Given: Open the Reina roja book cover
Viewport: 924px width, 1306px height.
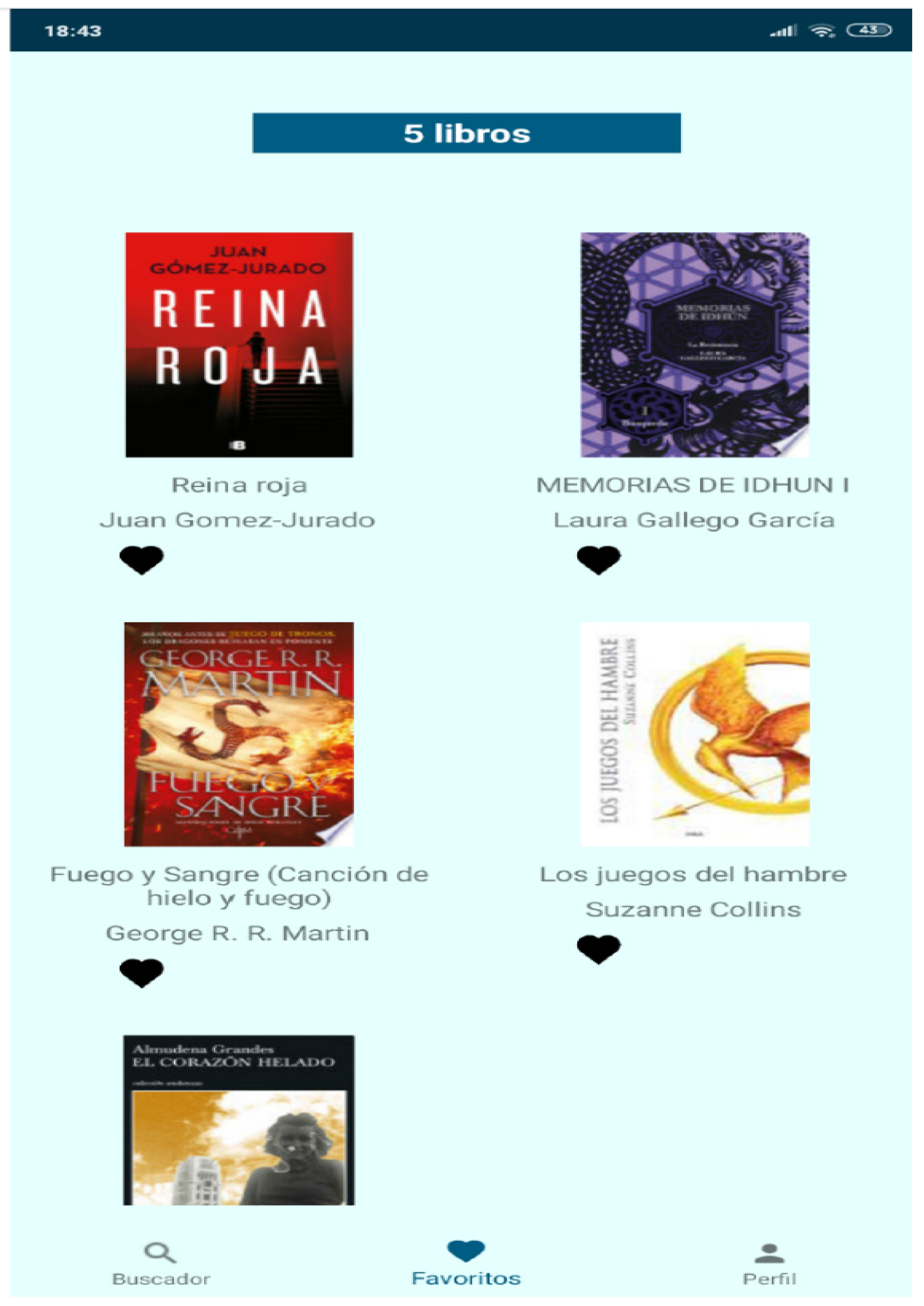Looking at the screenshot, I should point(239,344).
